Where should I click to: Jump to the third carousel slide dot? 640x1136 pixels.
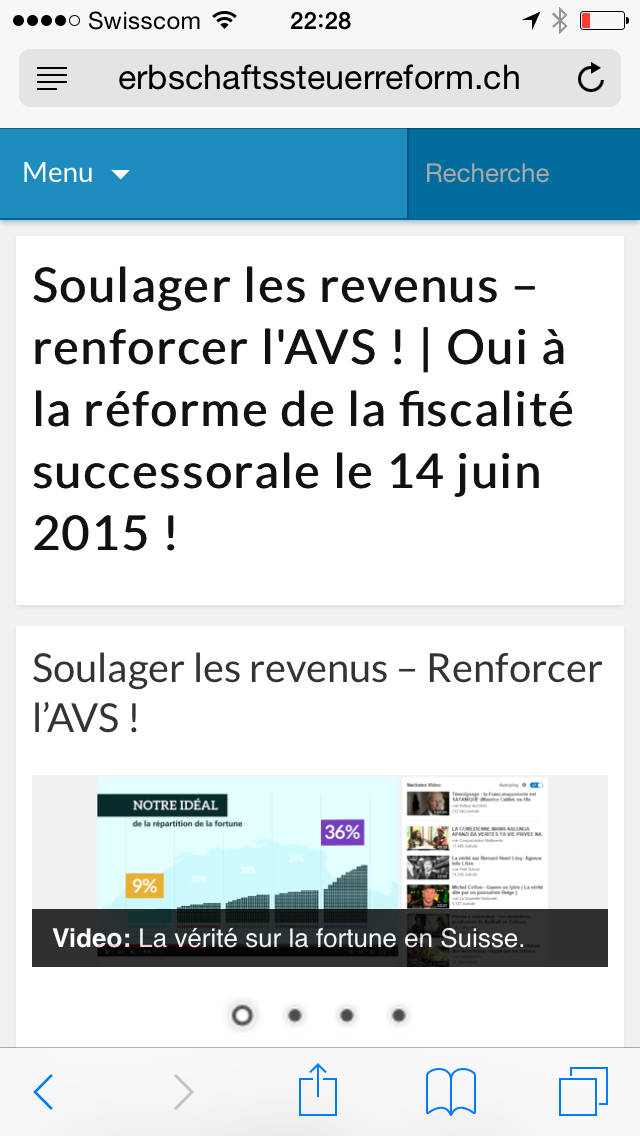tap(346, 1015)
